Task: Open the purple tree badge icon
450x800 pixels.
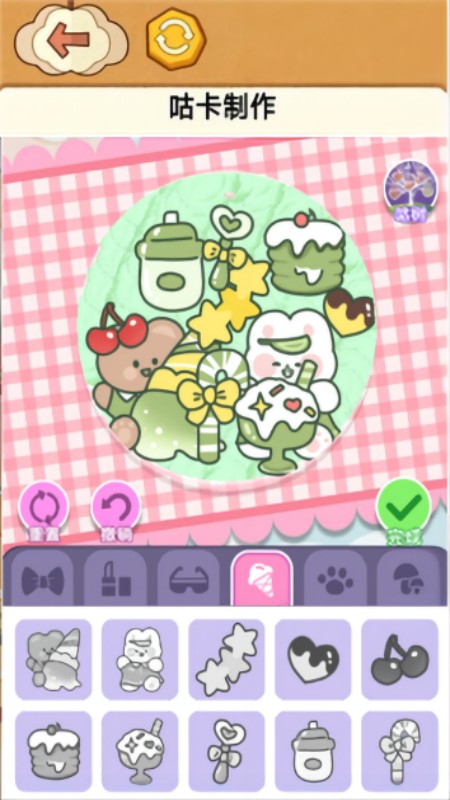Action: click(411, 191)
